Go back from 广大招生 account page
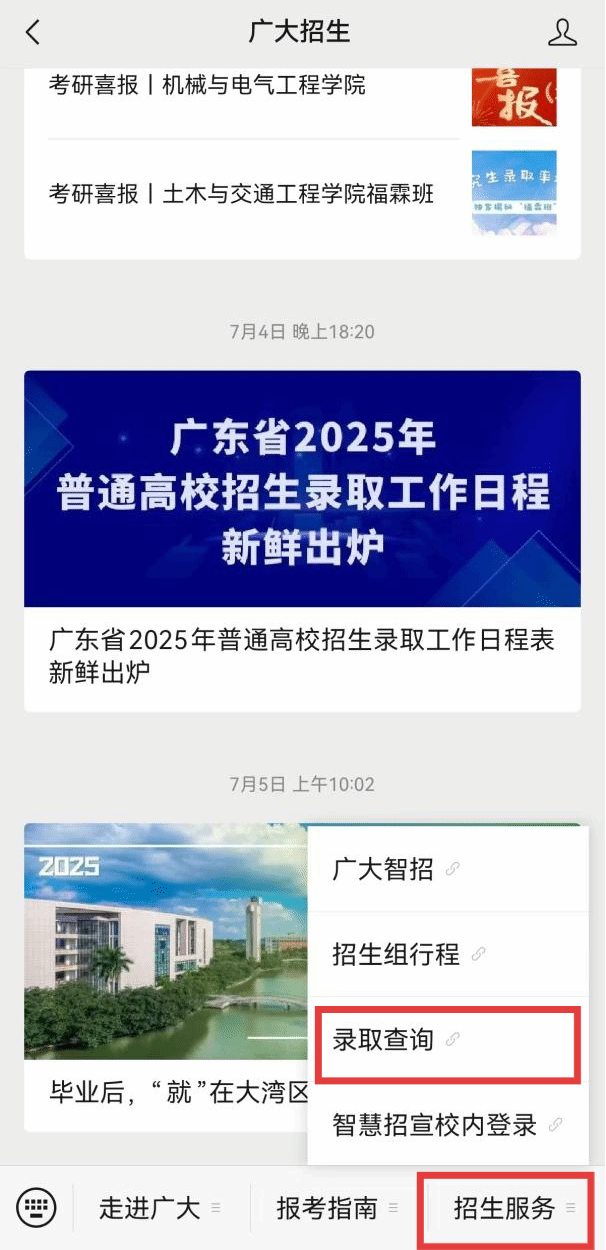Screen dimensions: 606x1250 coord(33,32)
